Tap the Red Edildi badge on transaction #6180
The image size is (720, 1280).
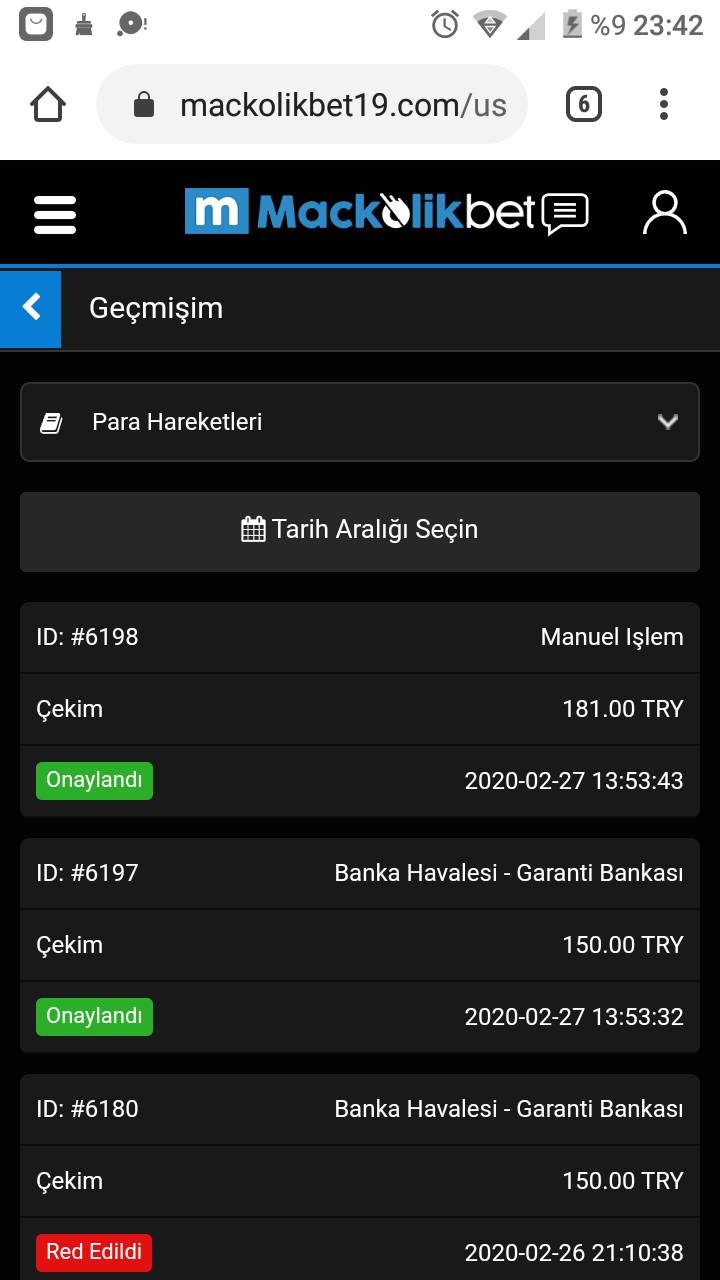click(x=93, y=1252)
